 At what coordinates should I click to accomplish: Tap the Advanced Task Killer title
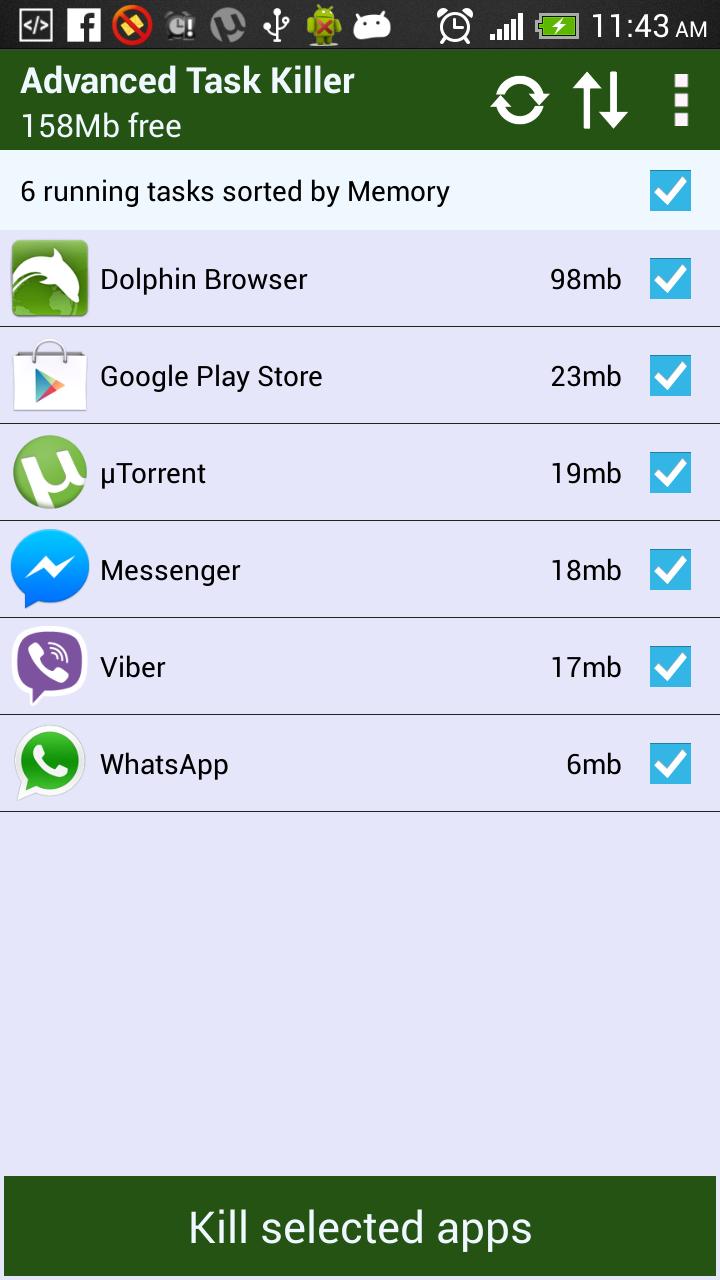[x=188, y=80]
